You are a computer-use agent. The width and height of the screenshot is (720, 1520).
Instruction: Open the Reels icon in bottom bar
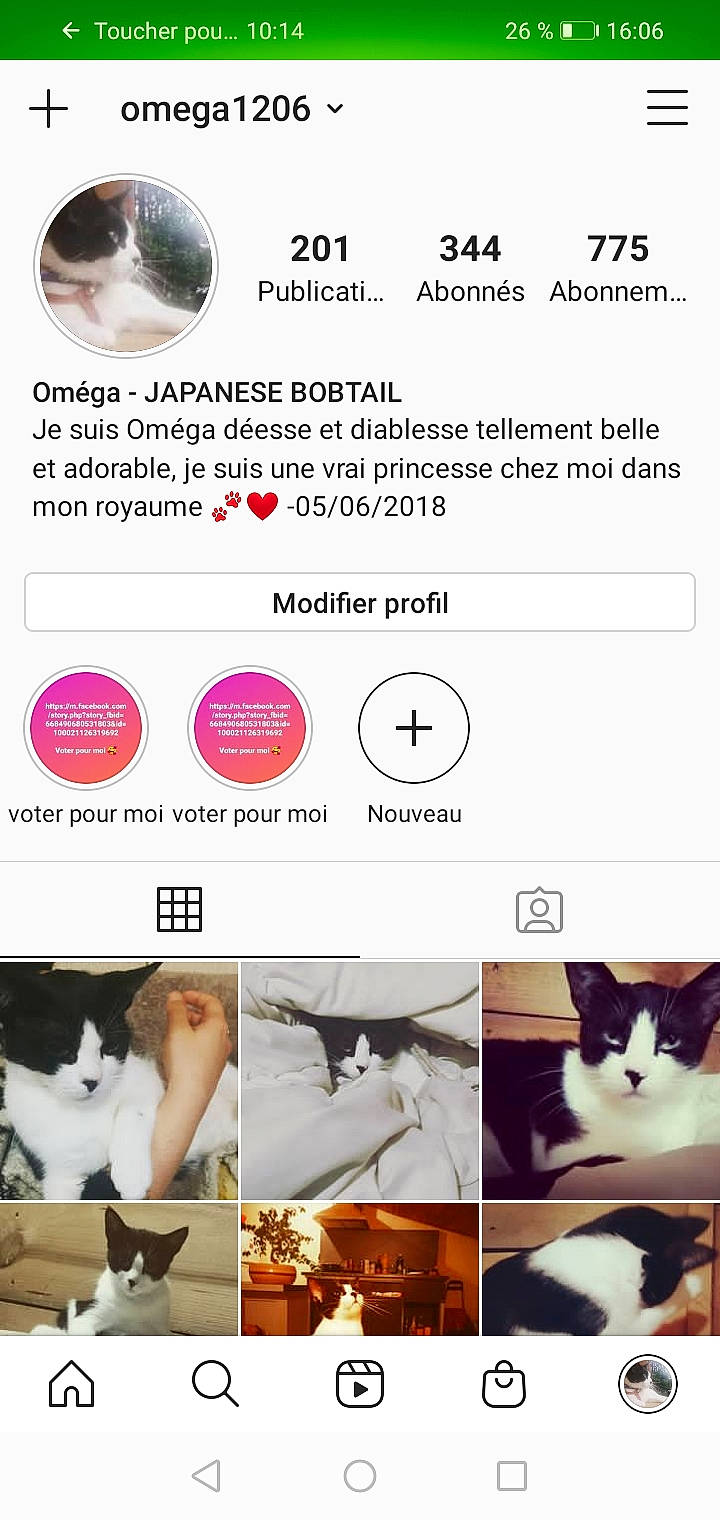pos(360,1385)
